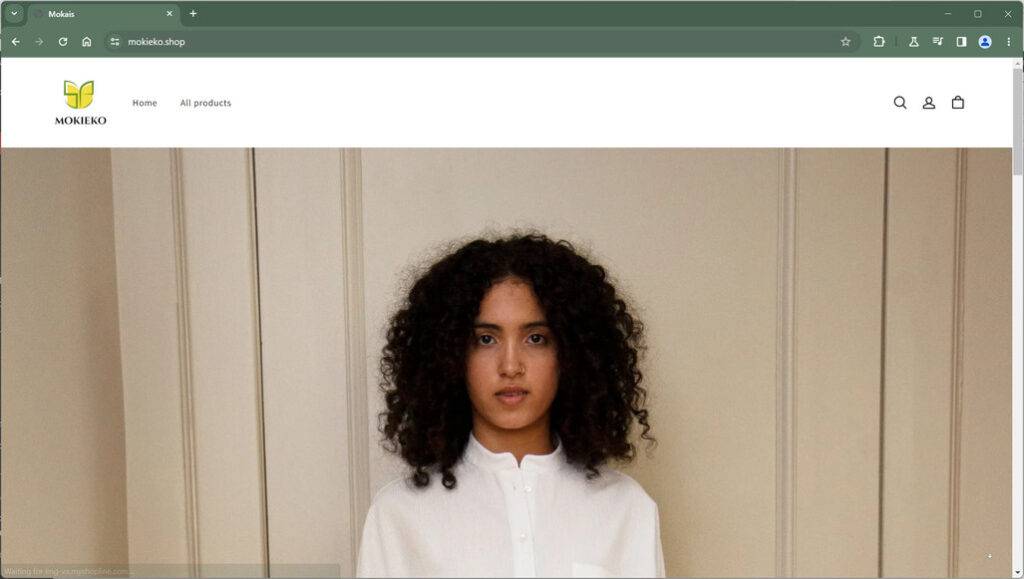
Task: Open Chrome's three-dot menu
Action: 1008,42
